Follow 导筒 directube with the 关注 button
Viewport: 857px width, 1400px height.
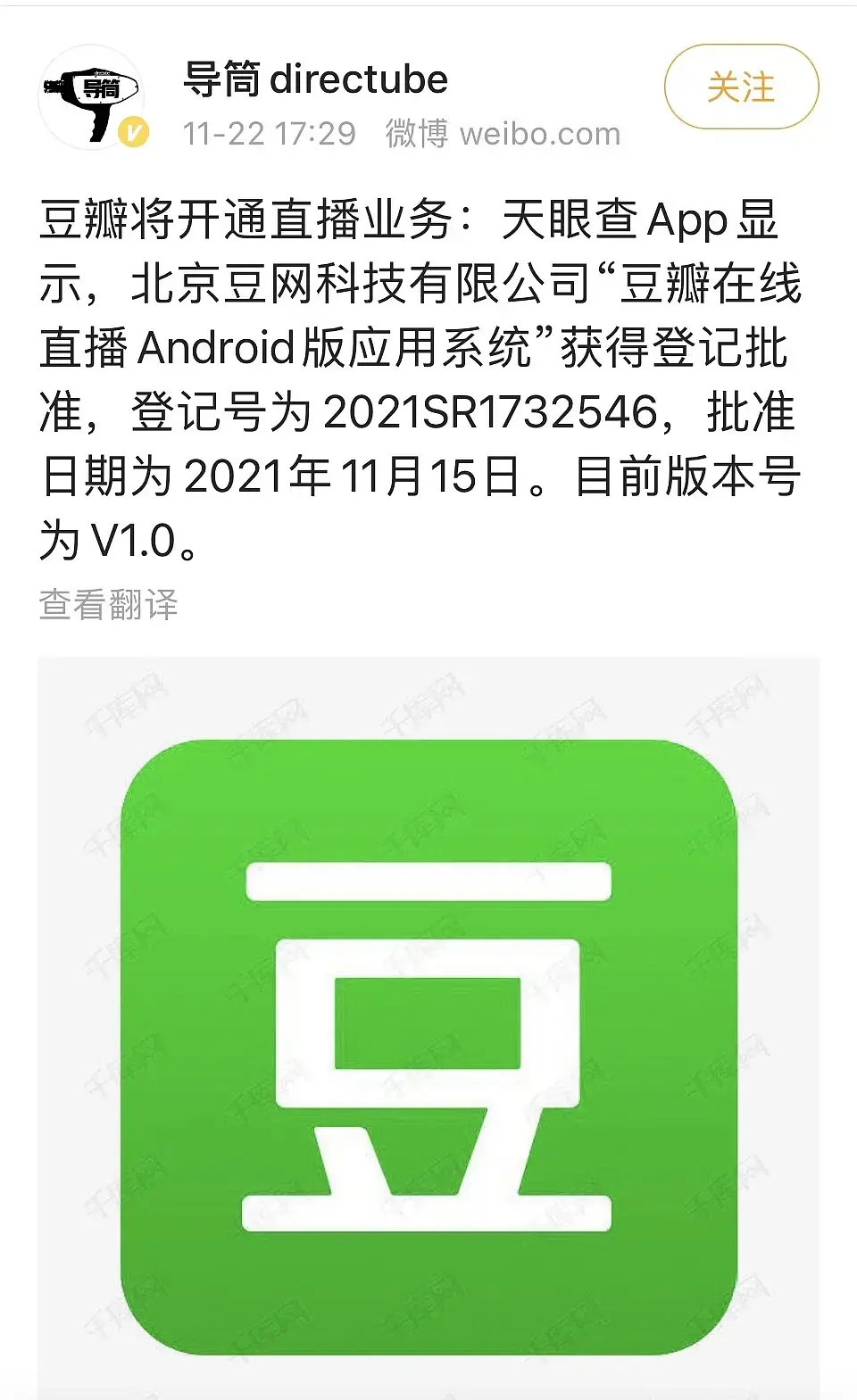click(x=741, y=87)
